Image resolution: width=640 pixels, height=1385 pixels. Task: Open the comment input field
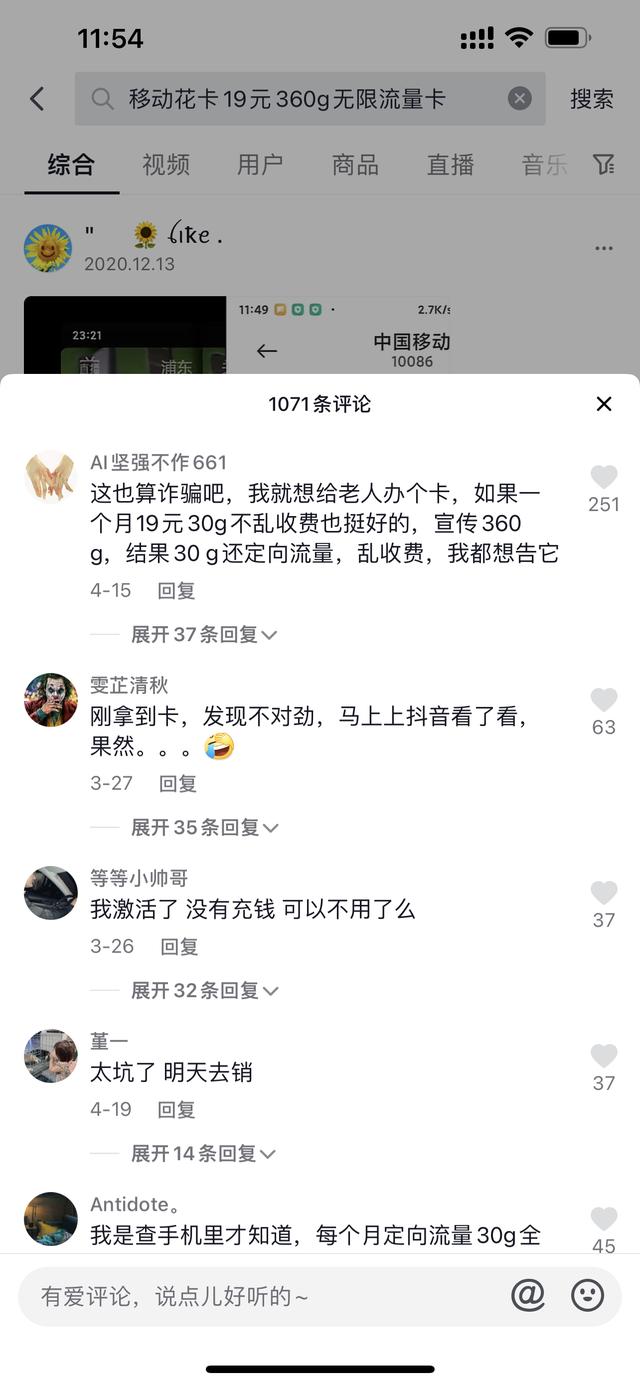point(260,1296)
